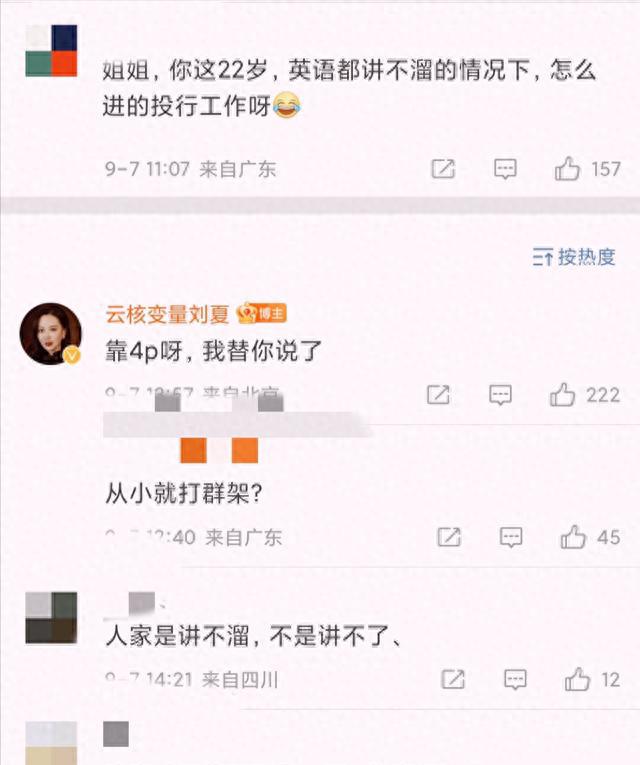Like the 从小就打群架 comment

[x=573, y=538]
